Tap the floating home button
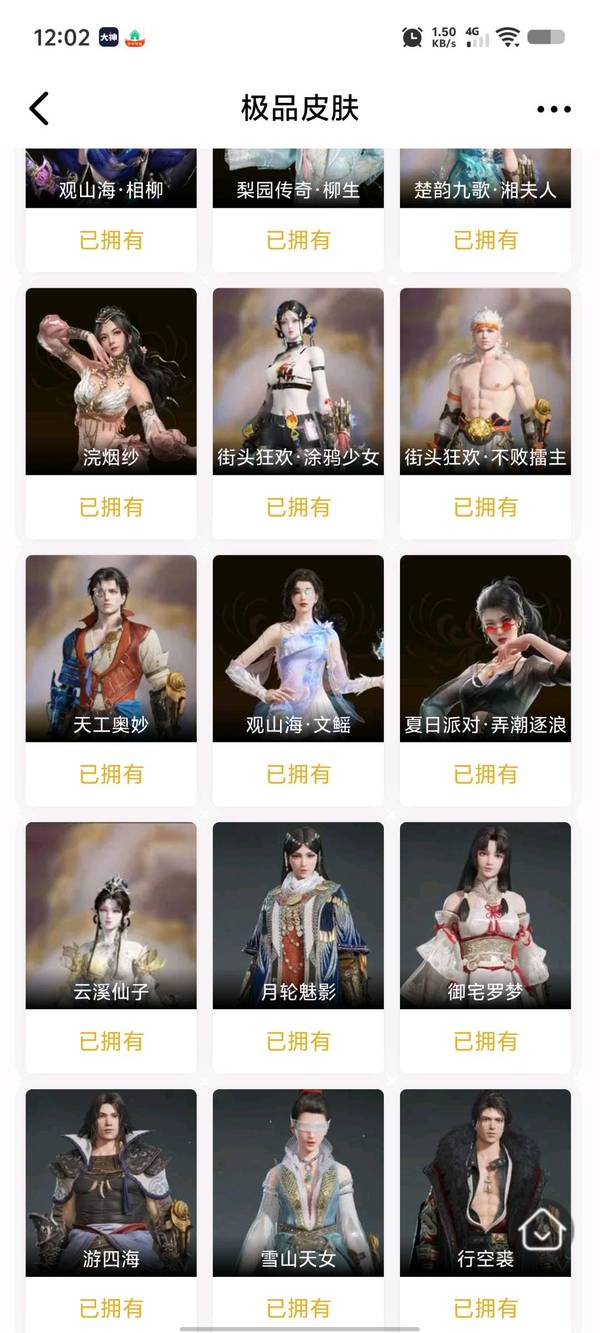600x1333 pixels. [543, 1231]
